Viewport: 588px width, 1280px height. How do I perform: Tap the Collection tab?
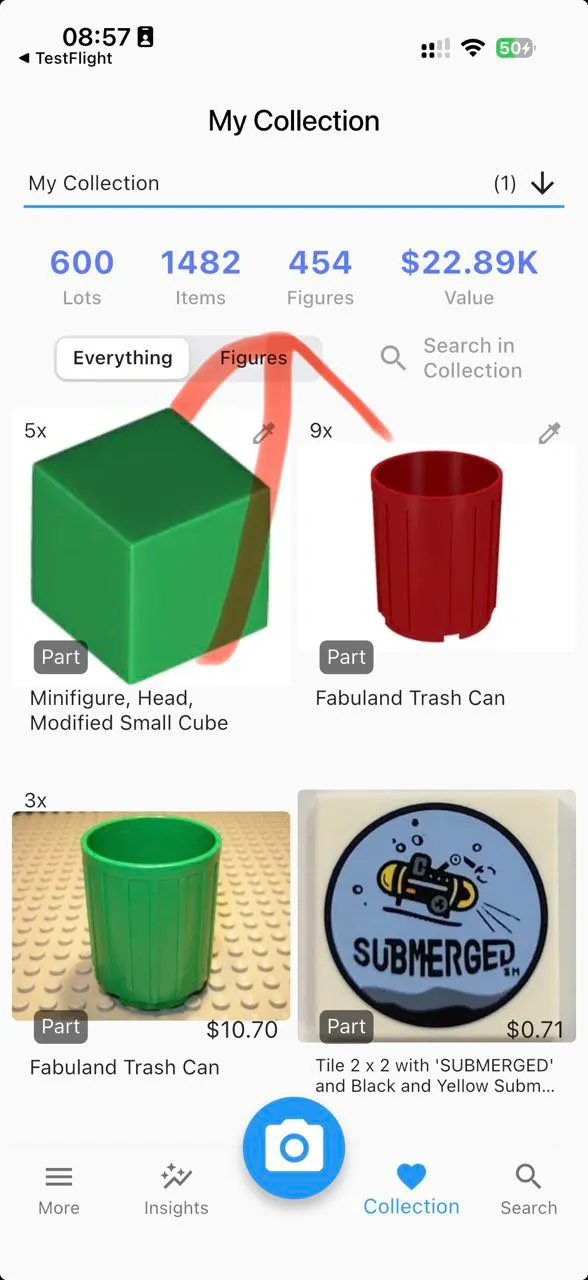click(x=411, y=1190)
